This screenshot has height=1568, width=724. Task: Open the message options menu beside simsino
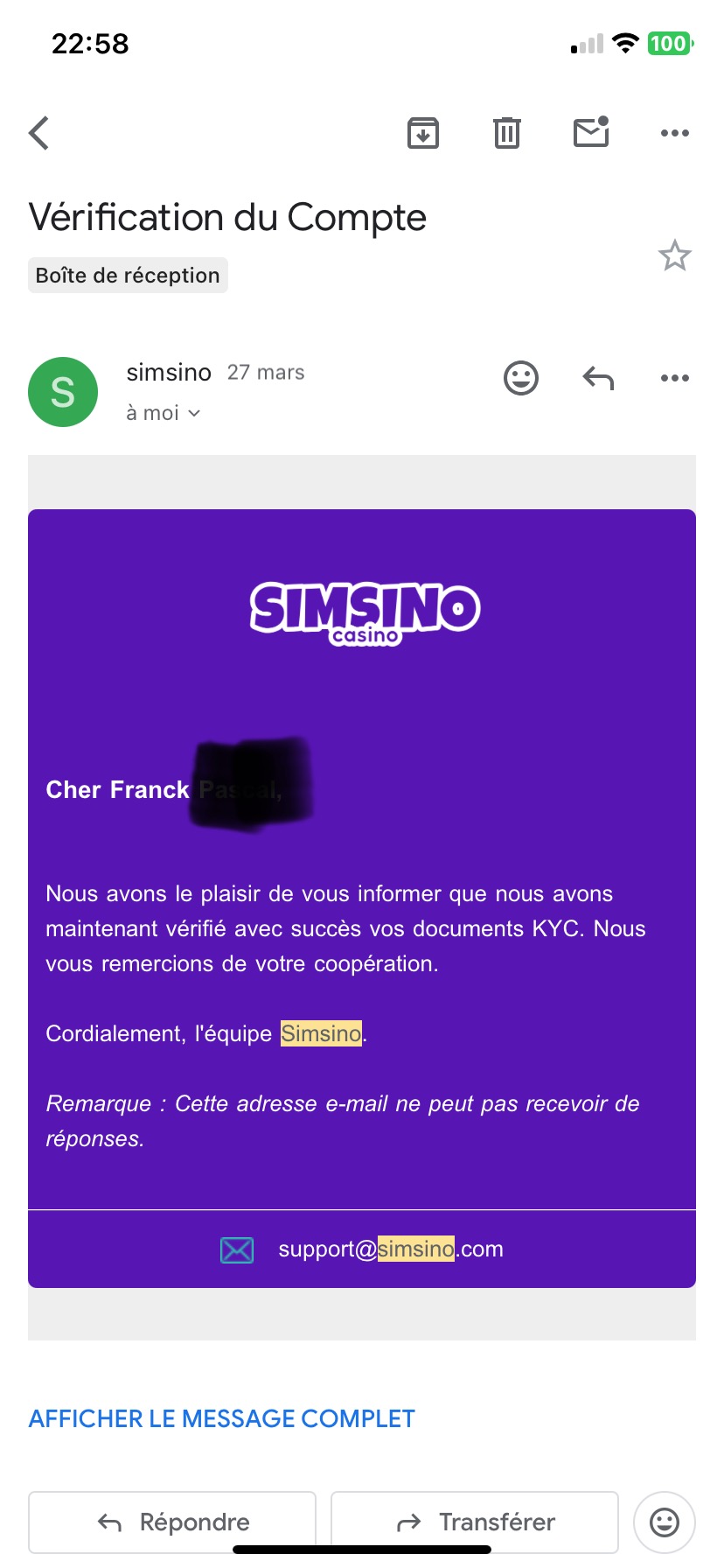pos(675,378)
